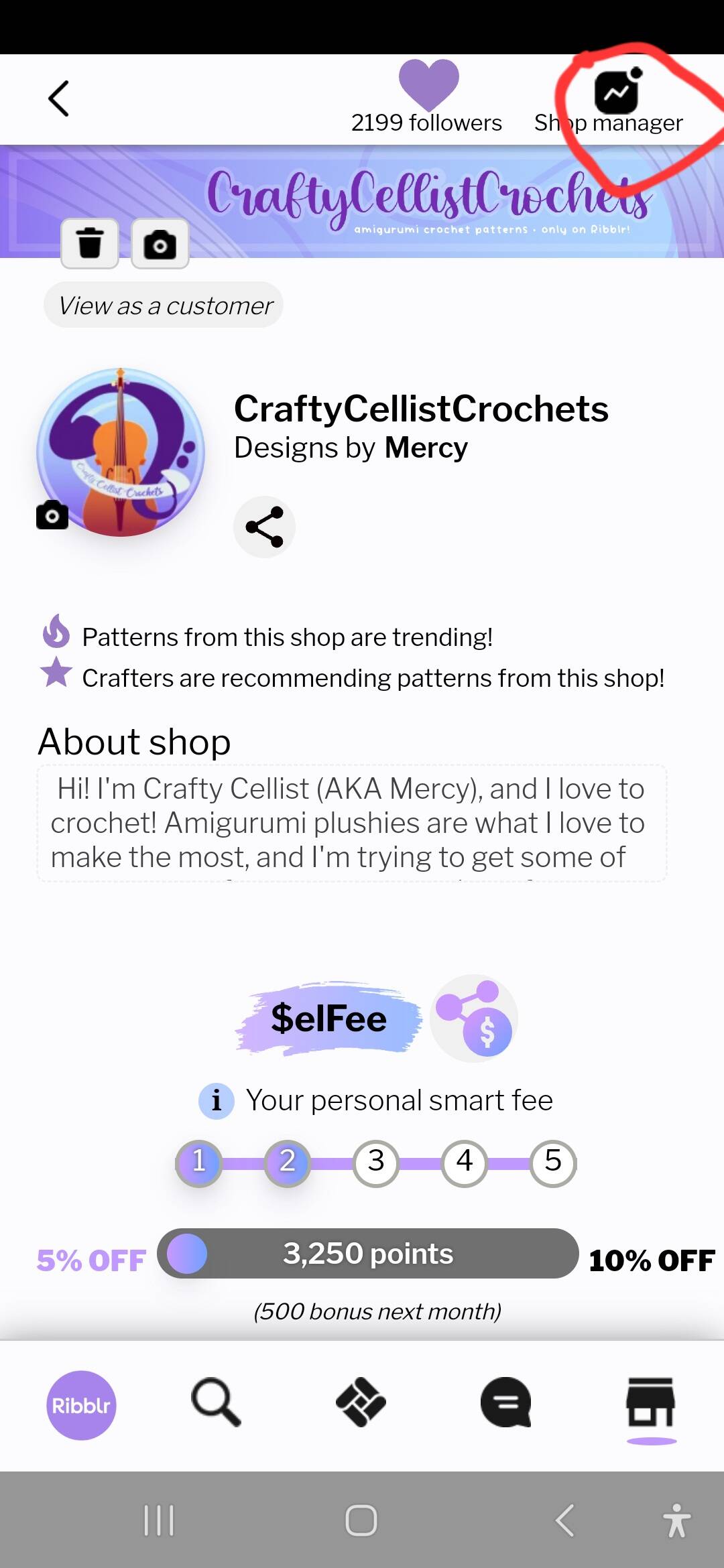This screenshot has height=1568, width=724.
Task: Delete the shop banner image
Action: coord(90,243)
